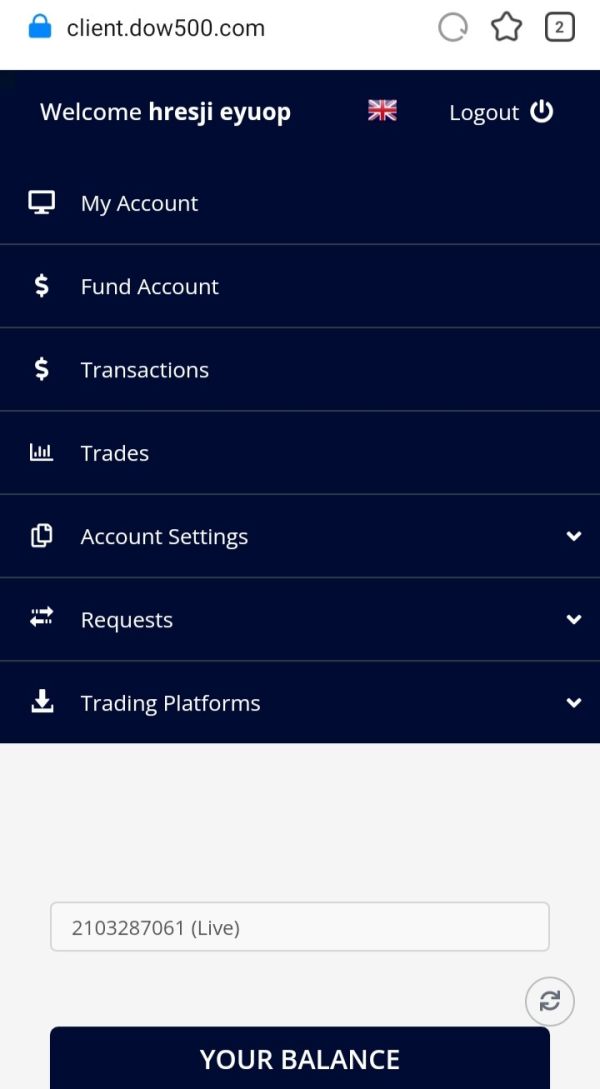Log out of the account
The image size is (600, 1089).
tap(501, 113)
